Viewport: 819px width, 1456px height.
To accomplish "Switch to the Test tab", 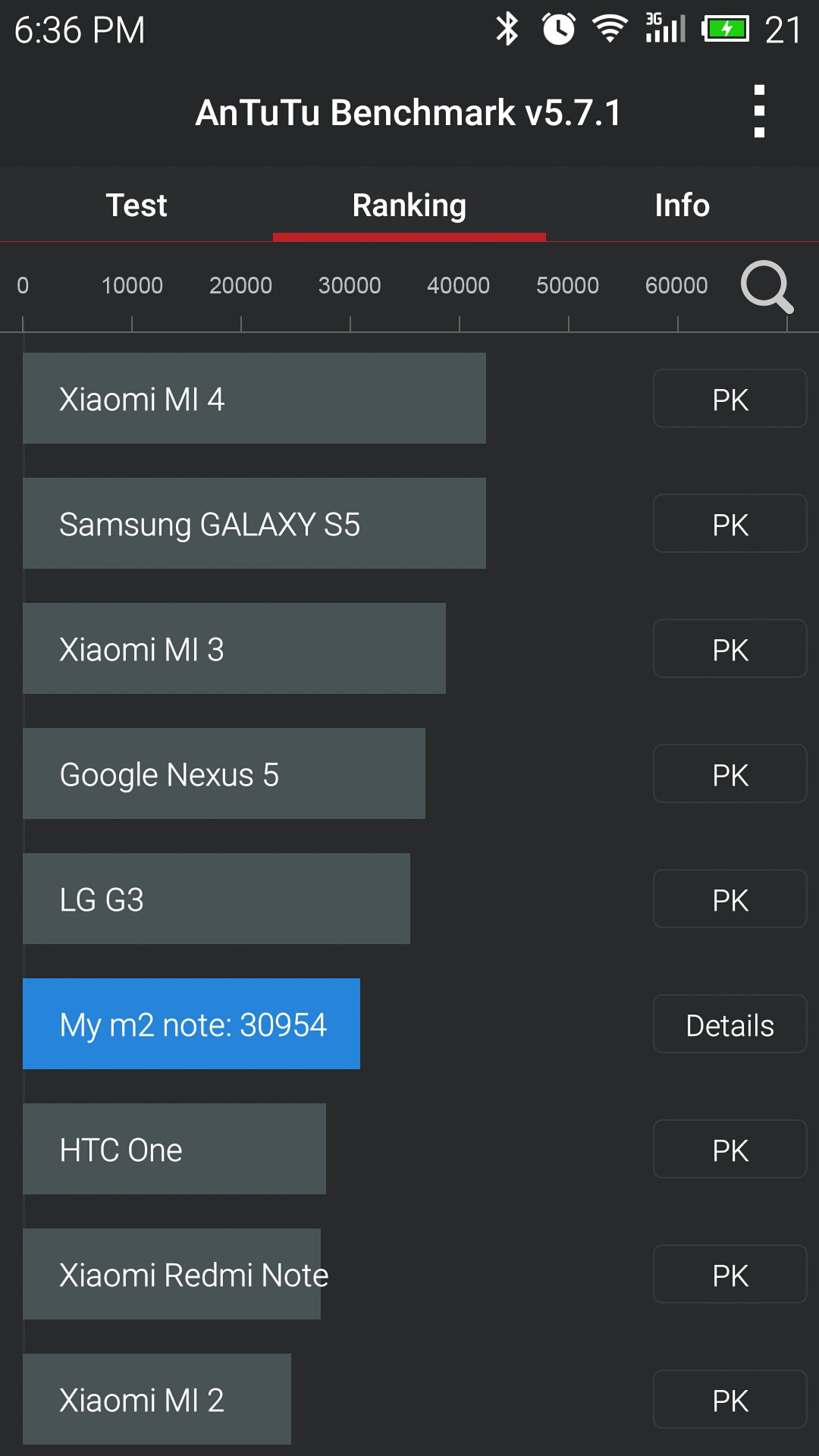I will coord(136,205).
